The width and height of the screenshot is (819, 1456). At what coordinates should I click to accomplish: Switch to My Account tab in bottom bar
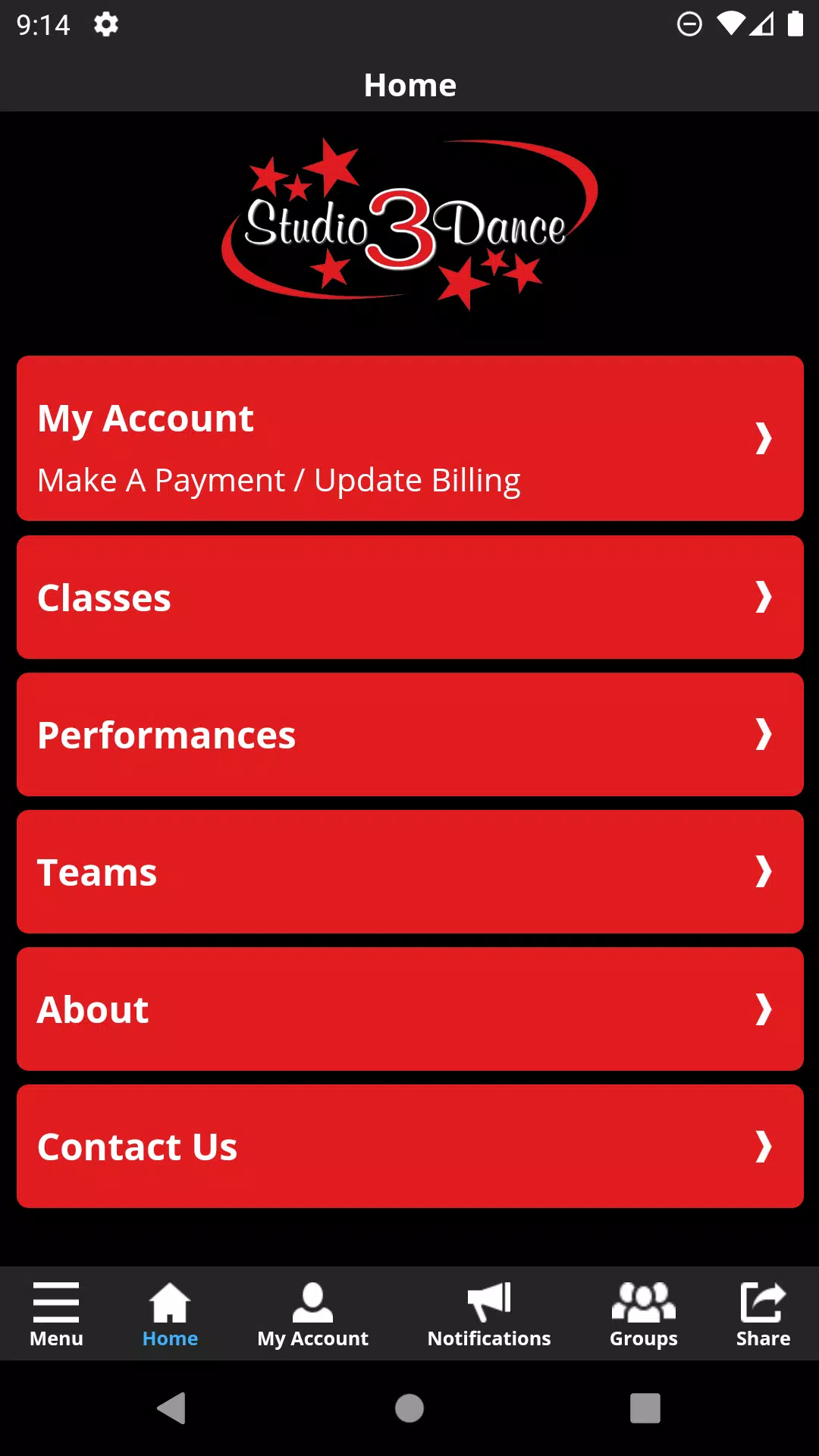pyautogui.click(x=312, y=1314)
